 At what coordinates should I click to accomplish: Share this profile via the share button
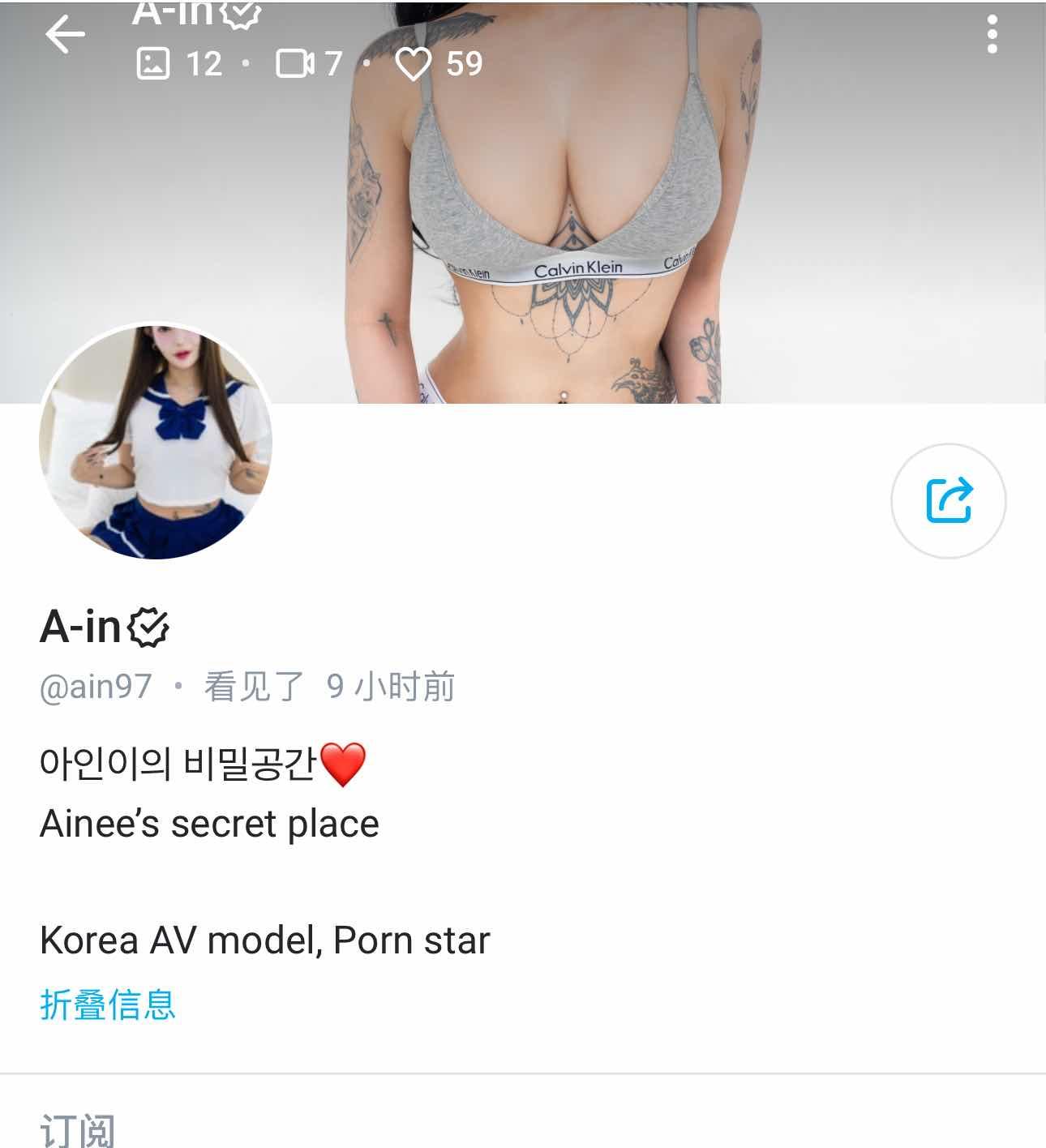pyautogui.click(x=948, y=501)
